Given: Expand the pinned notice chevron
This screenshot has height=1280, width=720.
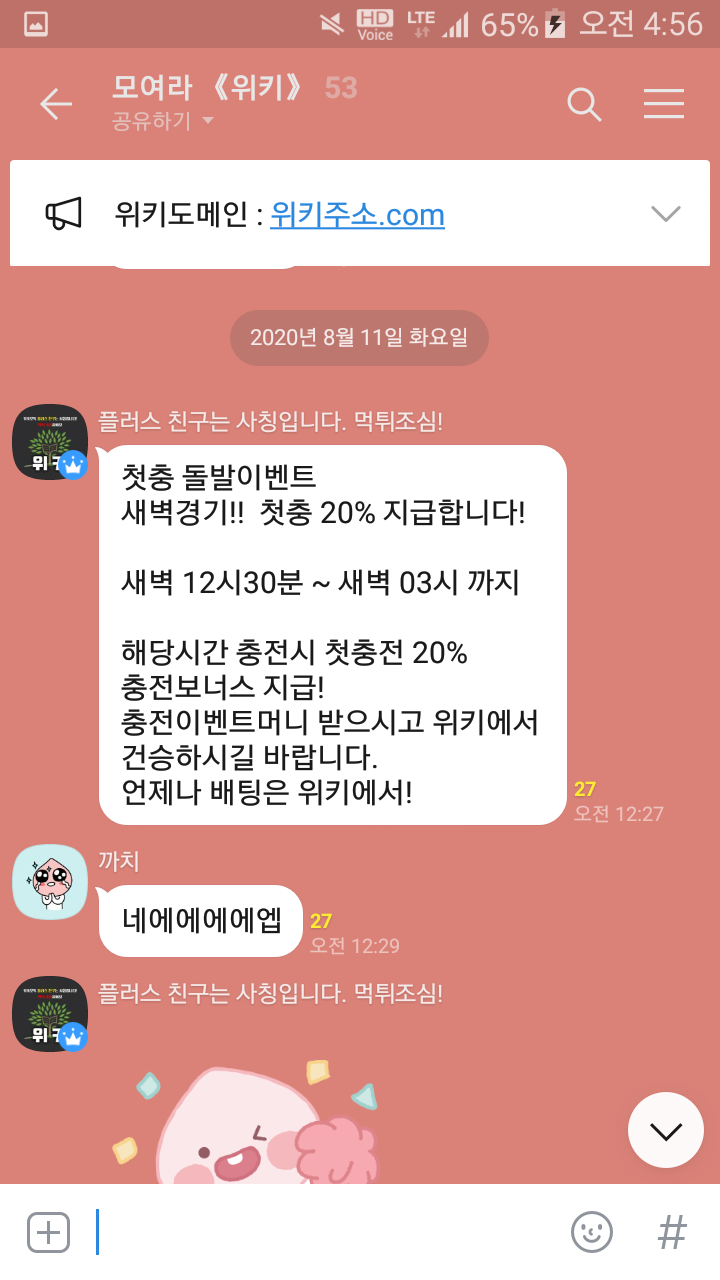Looking at the screenshot, I should (x=665, y=213).
